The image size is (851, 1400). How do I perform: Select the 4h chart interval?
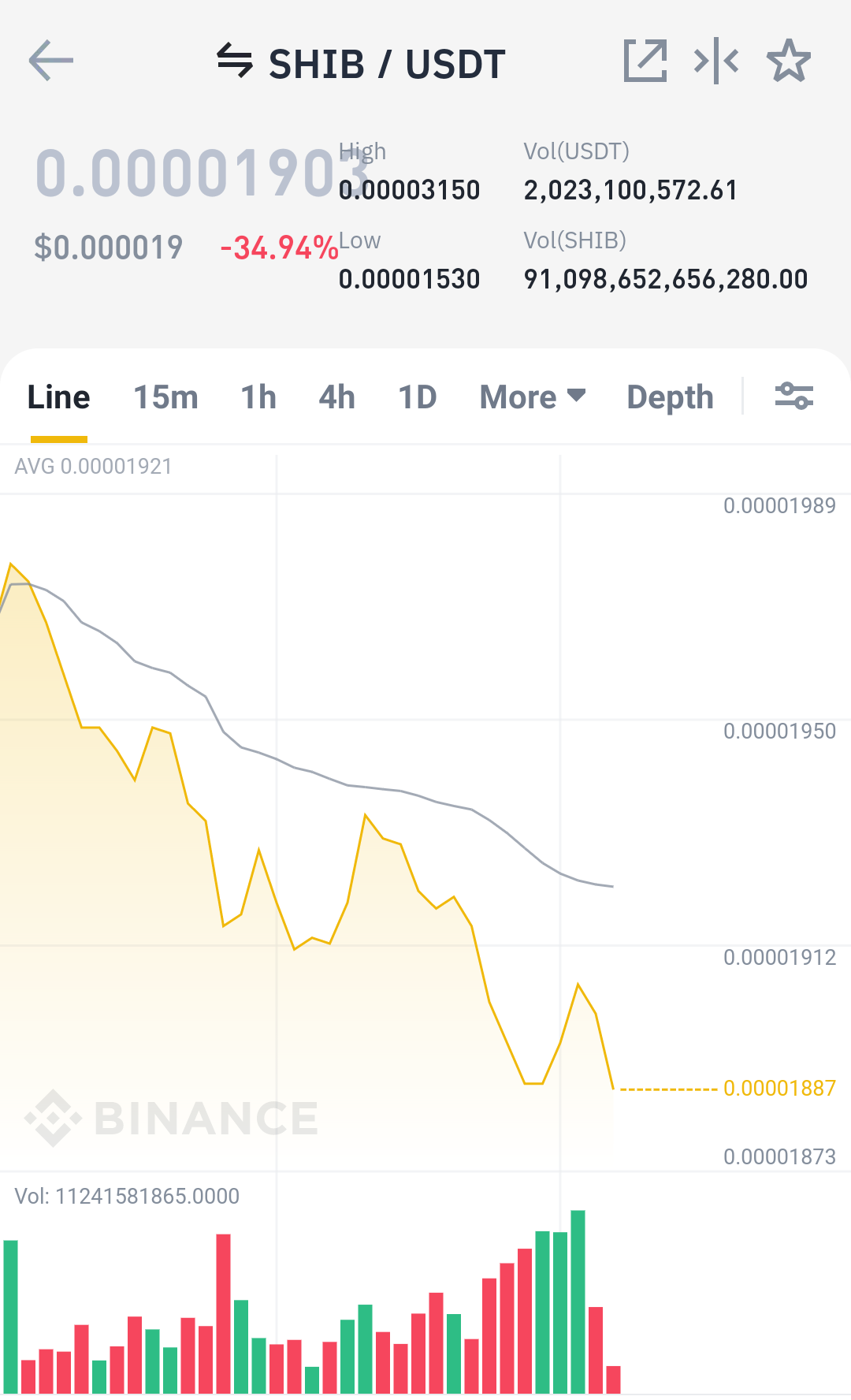pos(336,397)
